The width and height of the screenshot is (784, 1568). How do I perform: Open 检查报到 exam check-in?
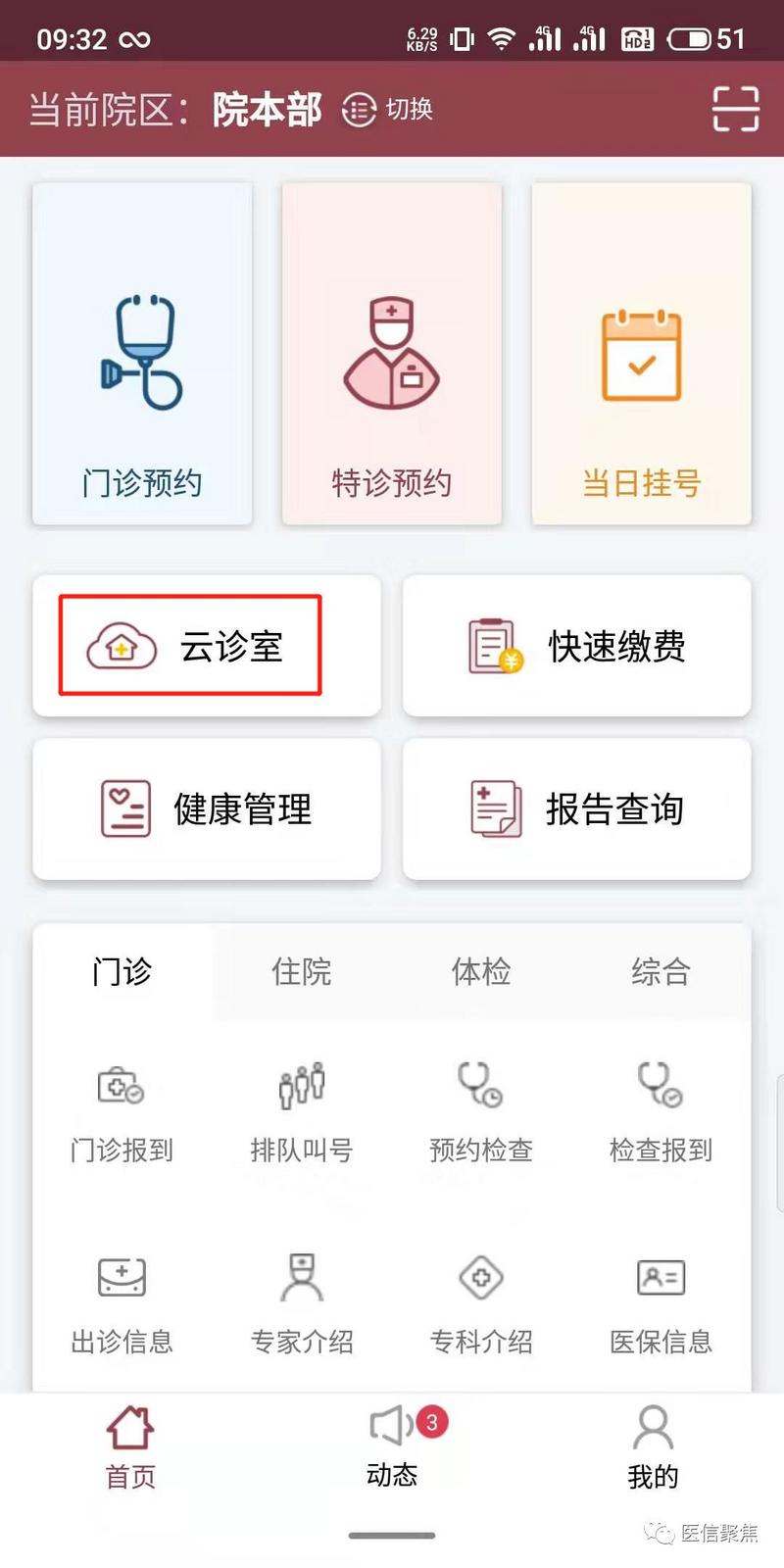pyautogui.click(x=661, y=1112)
